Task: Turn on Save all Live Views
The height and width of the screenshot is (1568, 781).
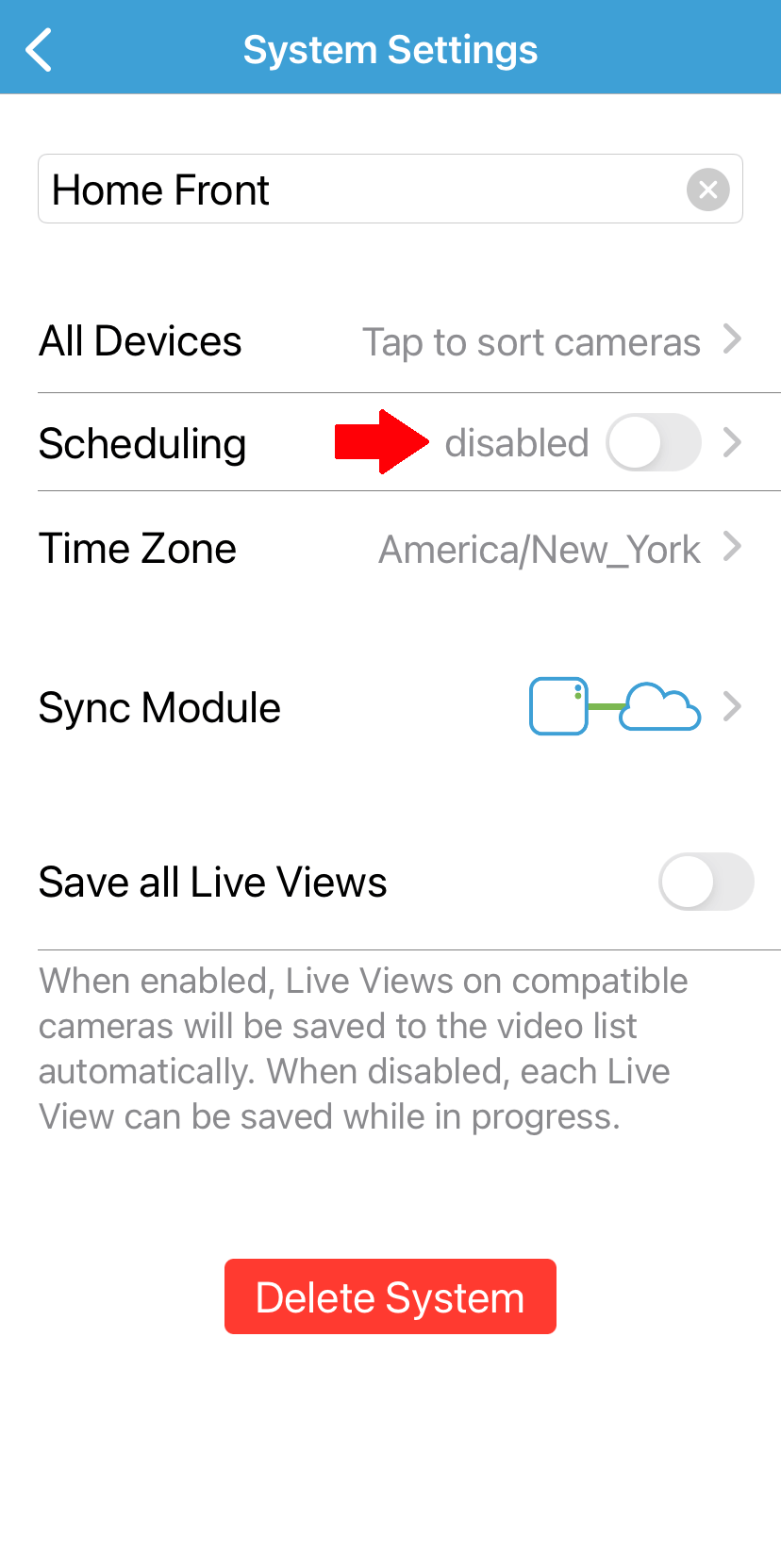Action: [706, 882]
